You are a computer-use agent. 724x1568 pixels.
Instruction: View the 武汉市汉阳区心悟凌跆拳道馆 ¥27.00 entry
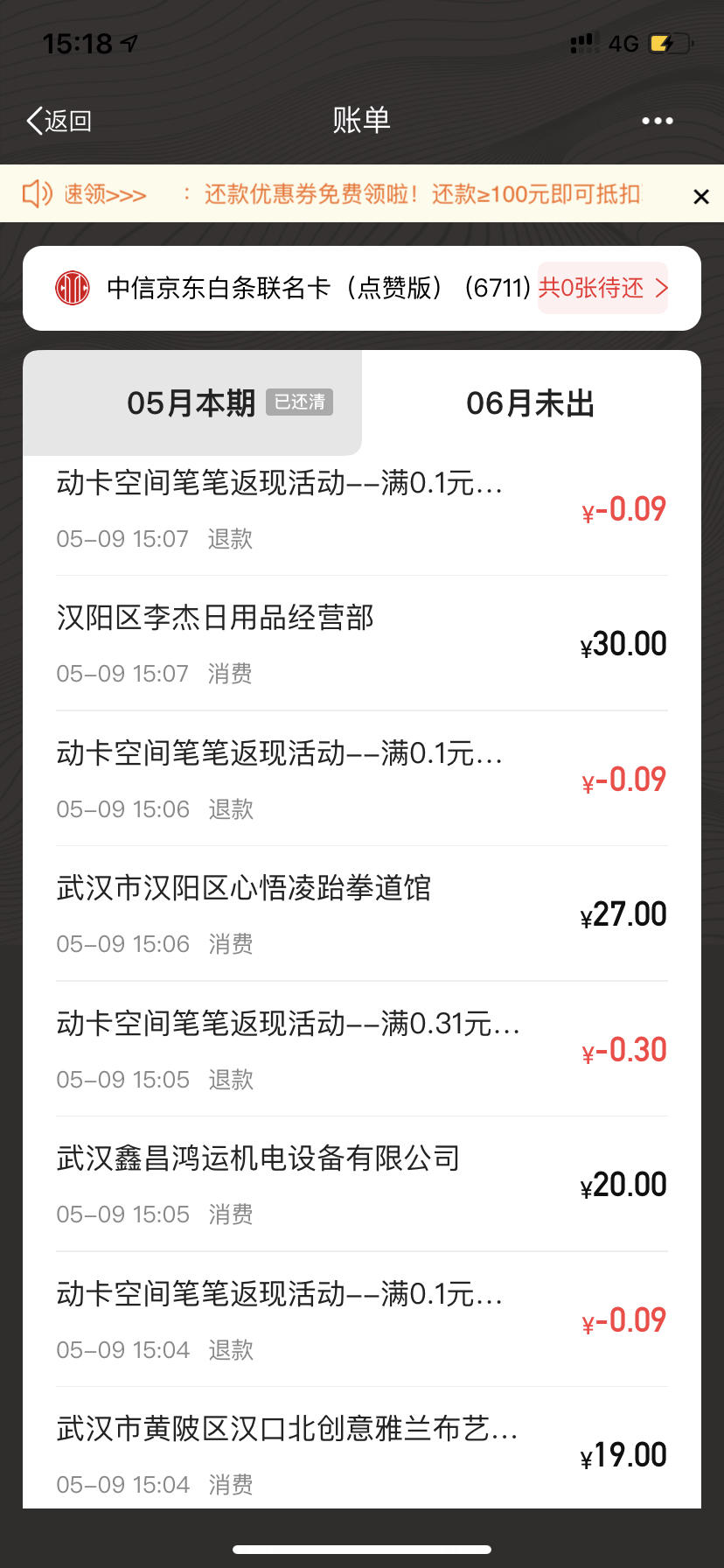tap(362, 914)
